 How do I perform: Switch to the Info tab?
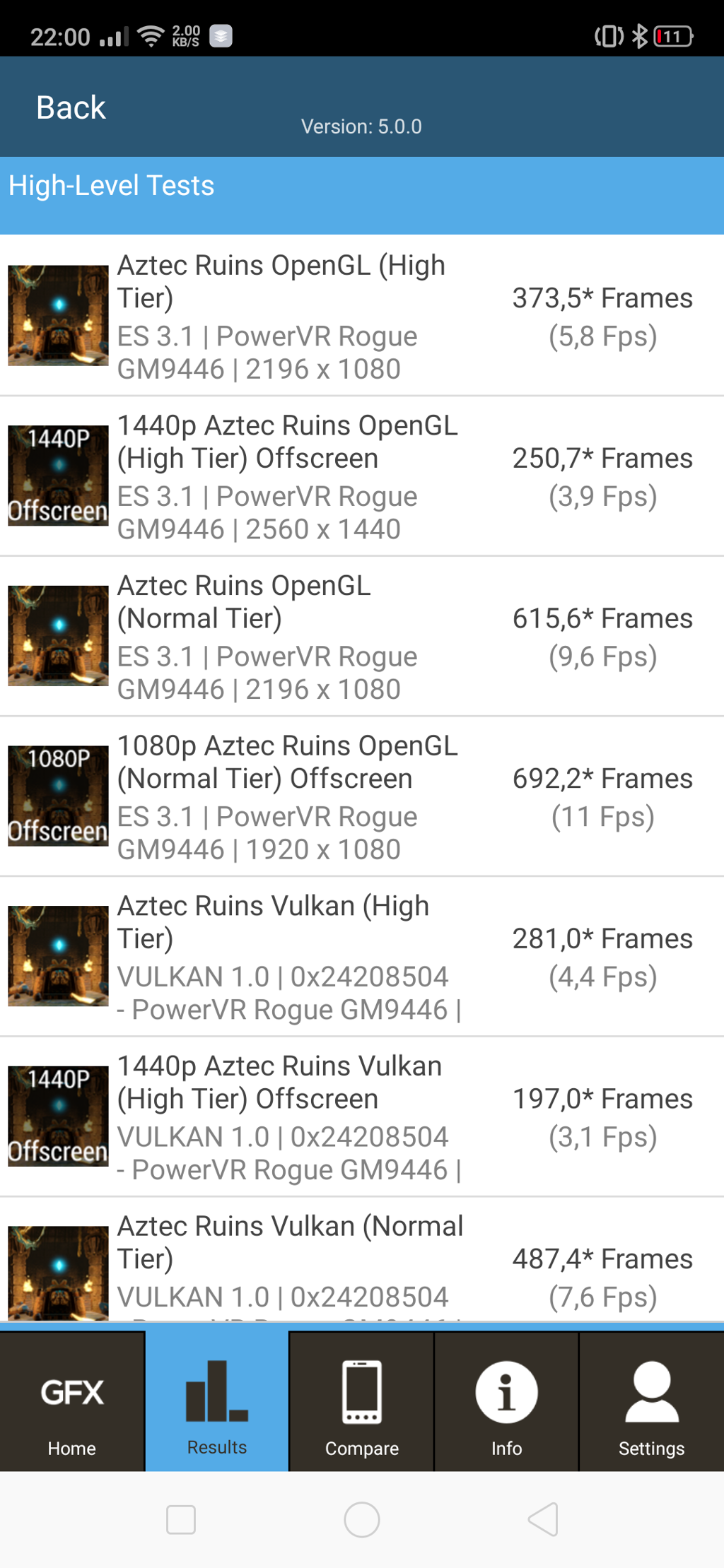[x=506, y=1401]
